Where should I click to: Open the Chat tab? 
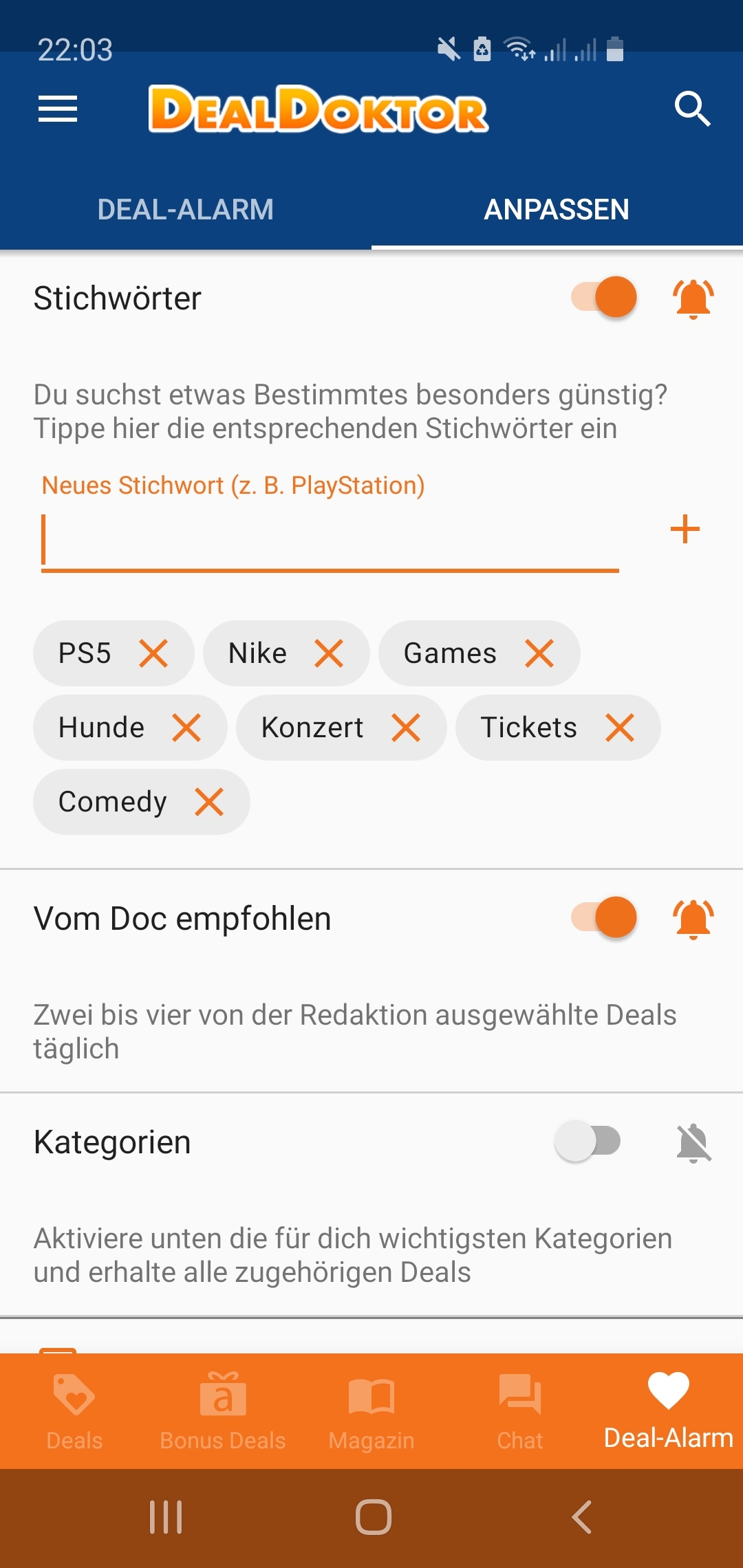520,1411
